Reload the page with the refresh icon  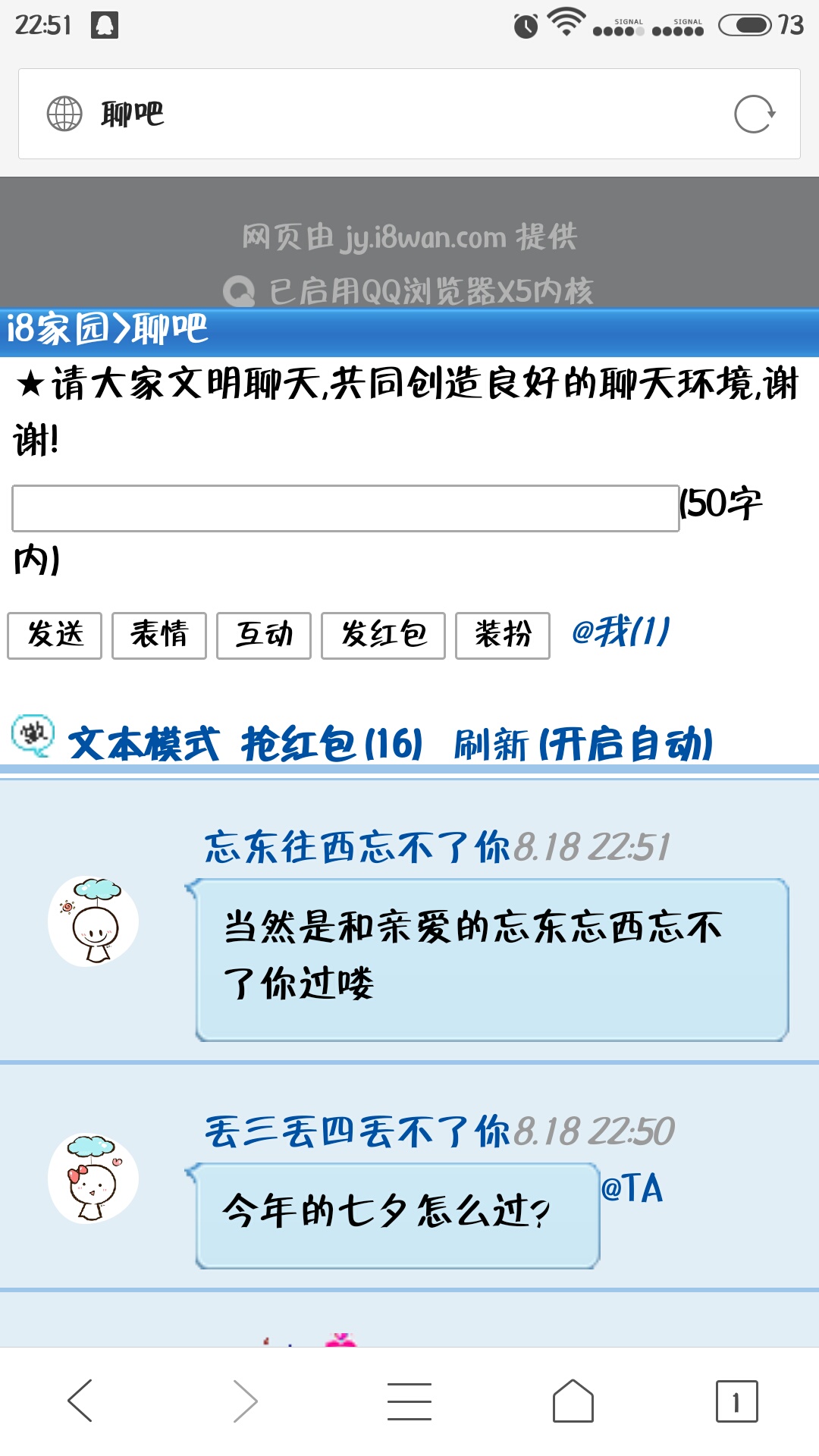pyautogui.click(x=754, y=115)
